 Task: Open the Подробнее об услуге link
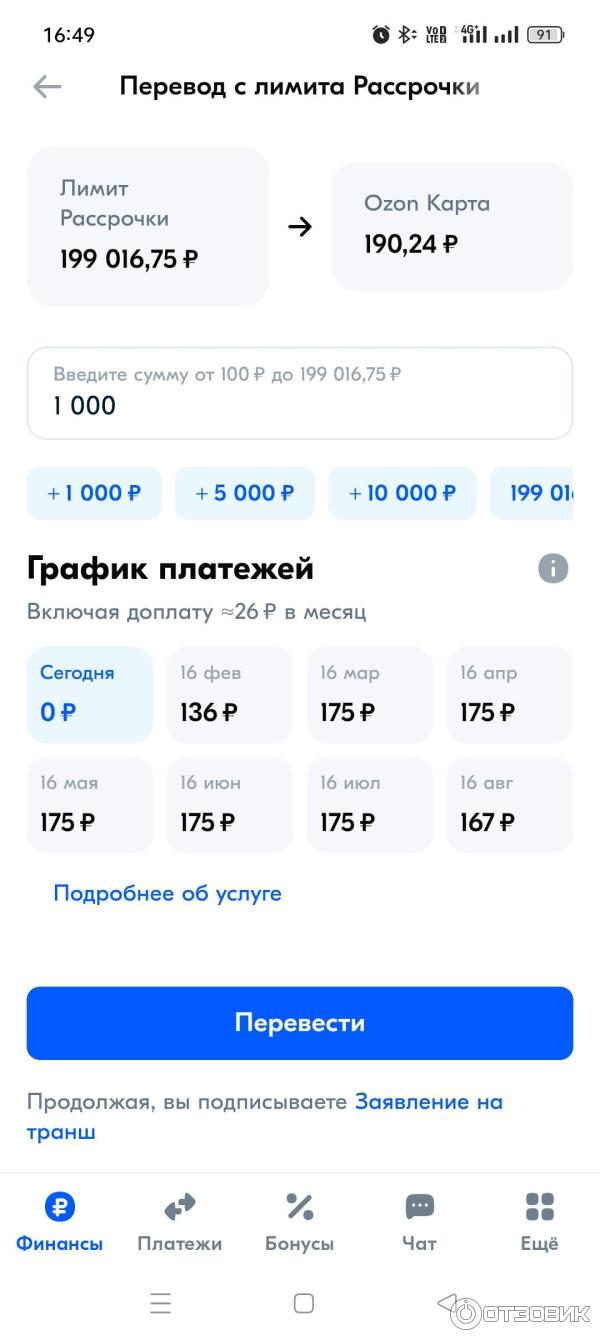[x=168, y=893]
